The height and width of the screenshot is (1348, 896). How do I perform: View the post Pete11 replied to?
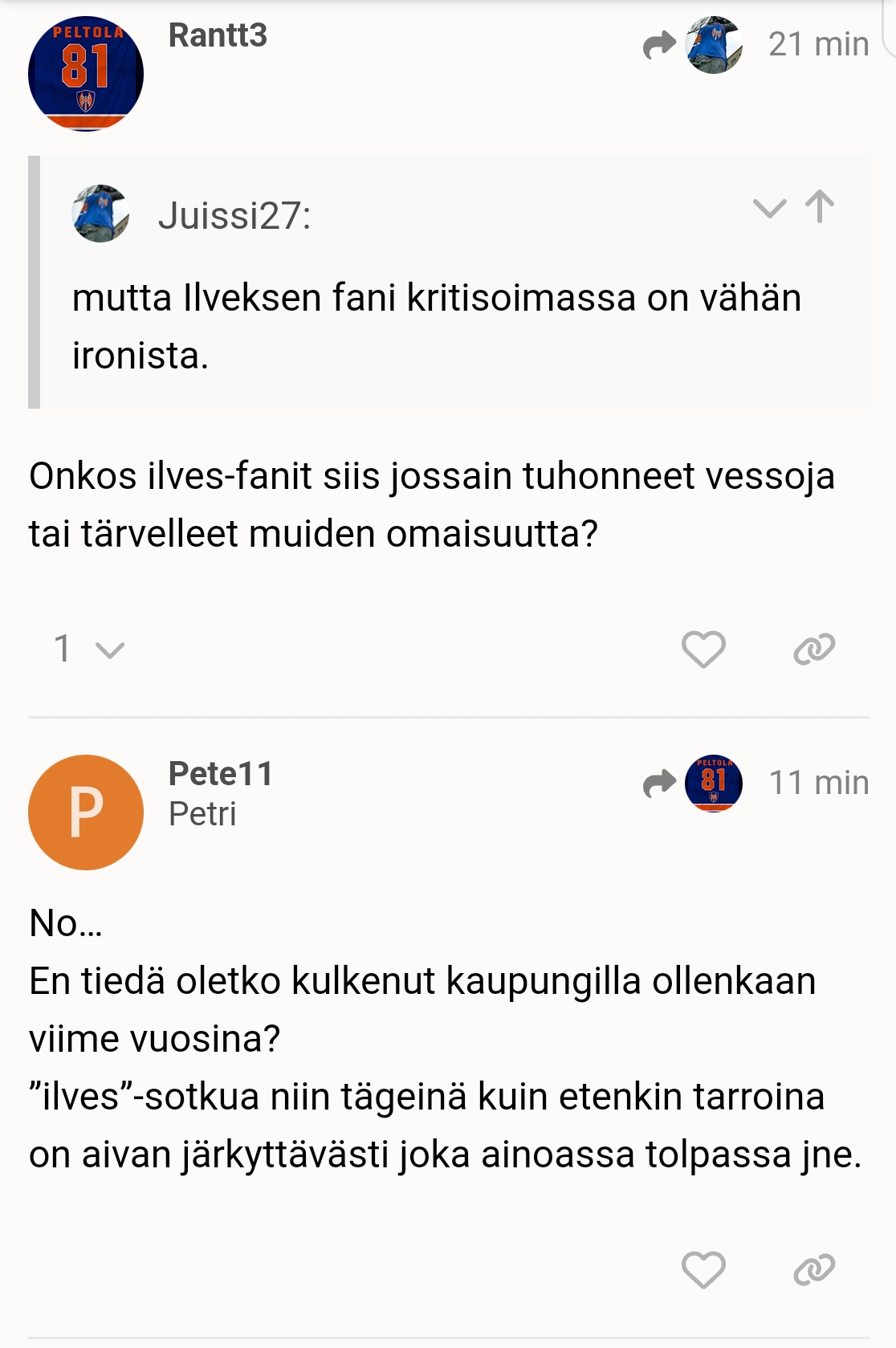point(693,784)
